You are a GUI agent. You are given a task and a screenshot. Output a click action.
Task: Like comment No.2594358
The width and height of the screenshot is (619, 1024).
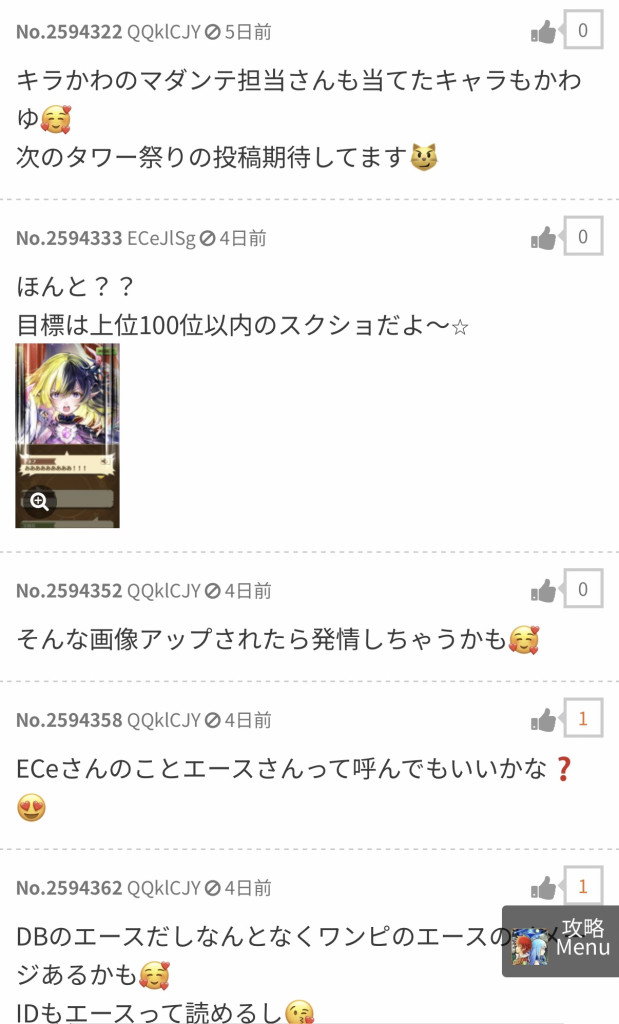pyautogui.click(x=544, y=720)
